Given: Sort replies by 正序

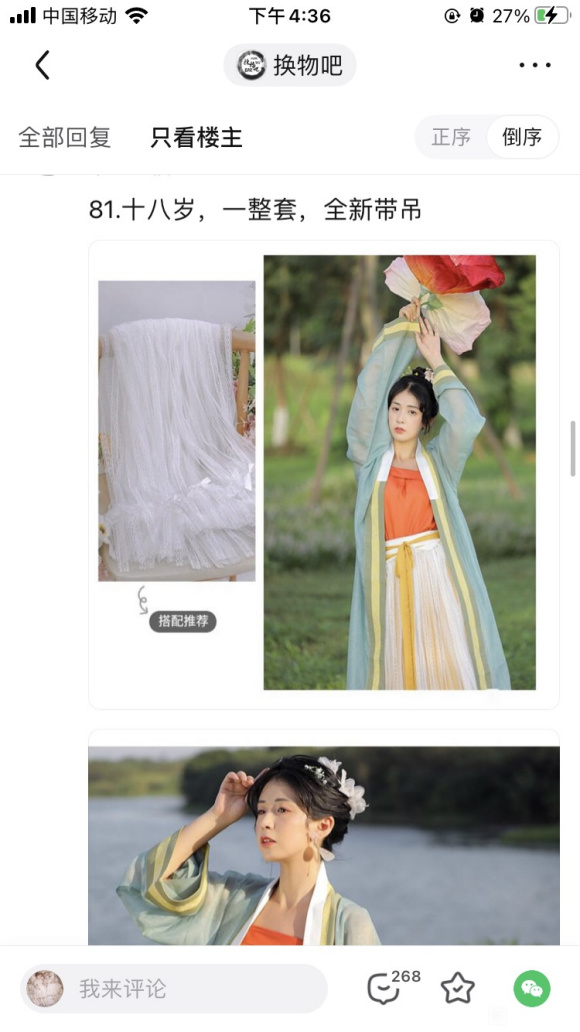Looking at the screenshot, I should [x=451, y=137].
